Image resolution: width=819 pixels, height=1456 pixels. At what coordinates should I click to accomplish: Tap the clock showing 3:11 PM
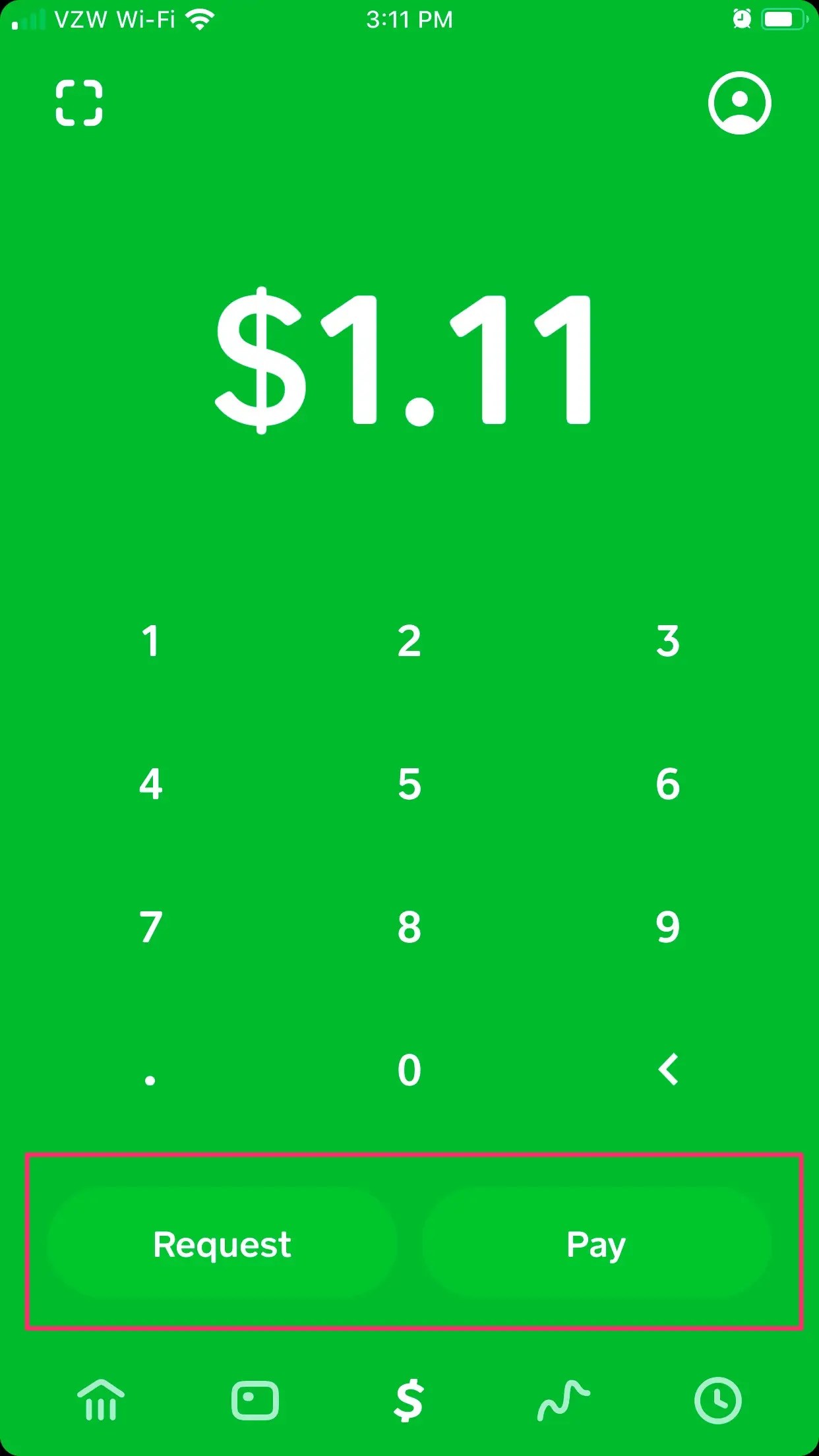click(x=409, y=20)
